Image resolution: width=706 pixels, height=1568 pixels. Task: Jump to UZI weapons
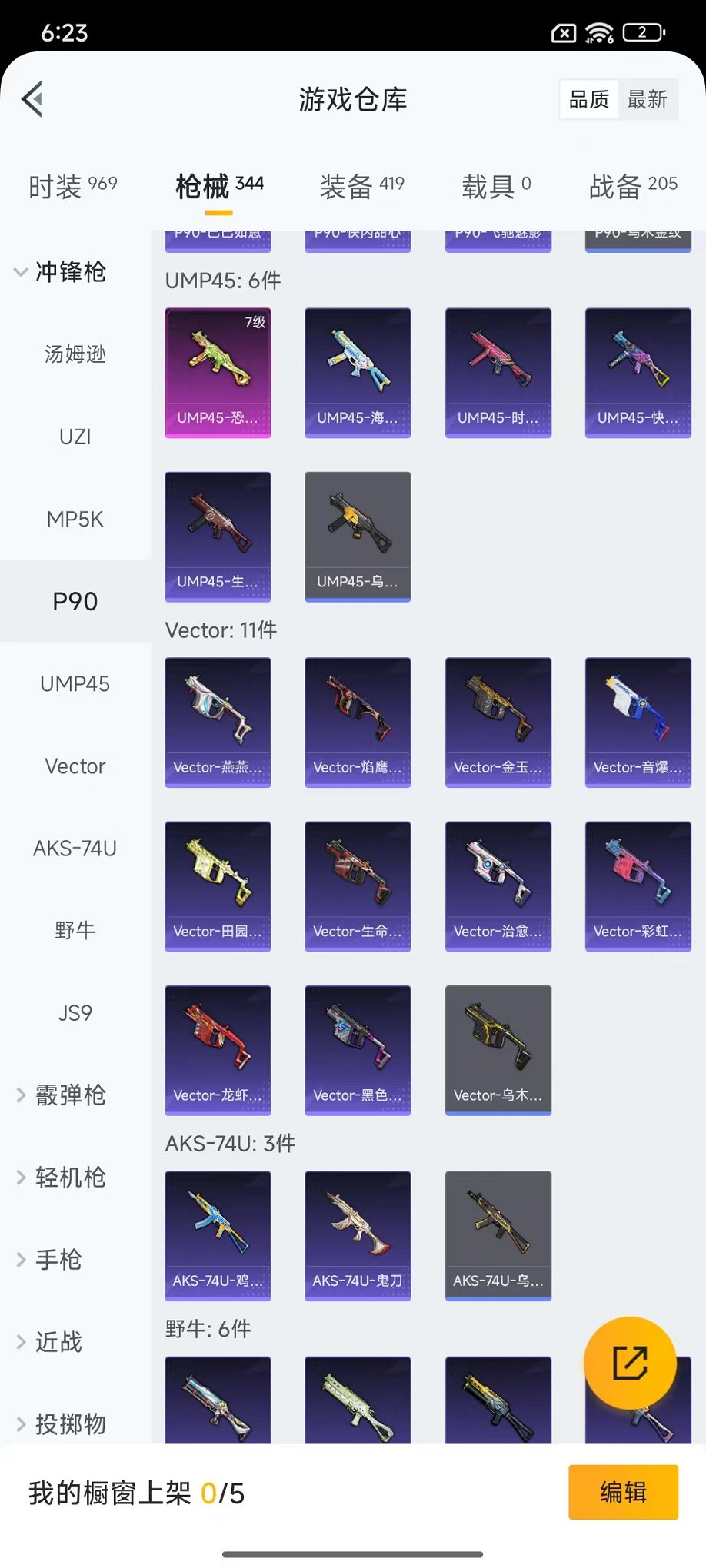(75, 437)
